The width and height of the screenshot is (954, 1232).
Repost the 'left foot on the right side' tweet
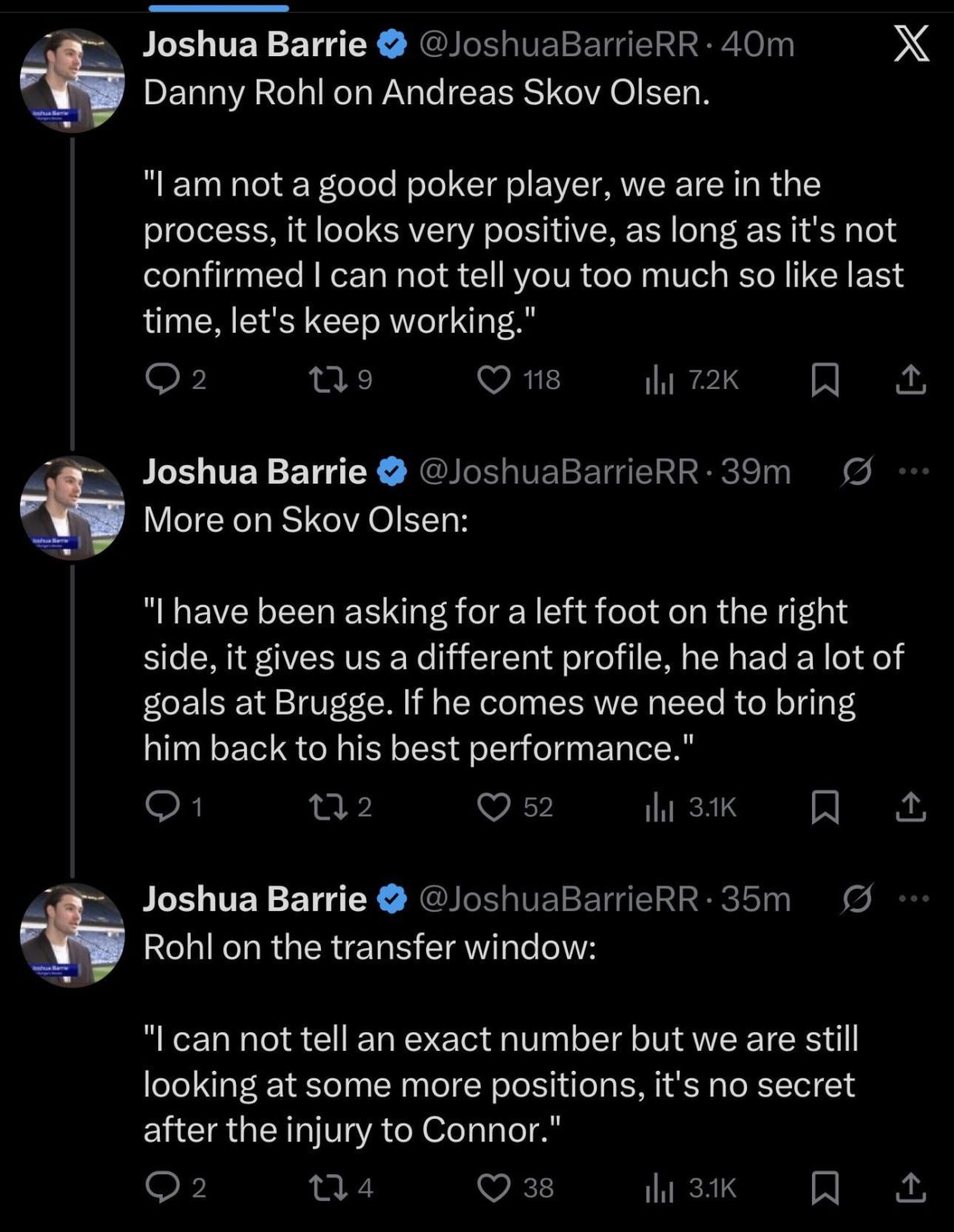(x=328, y=806)
